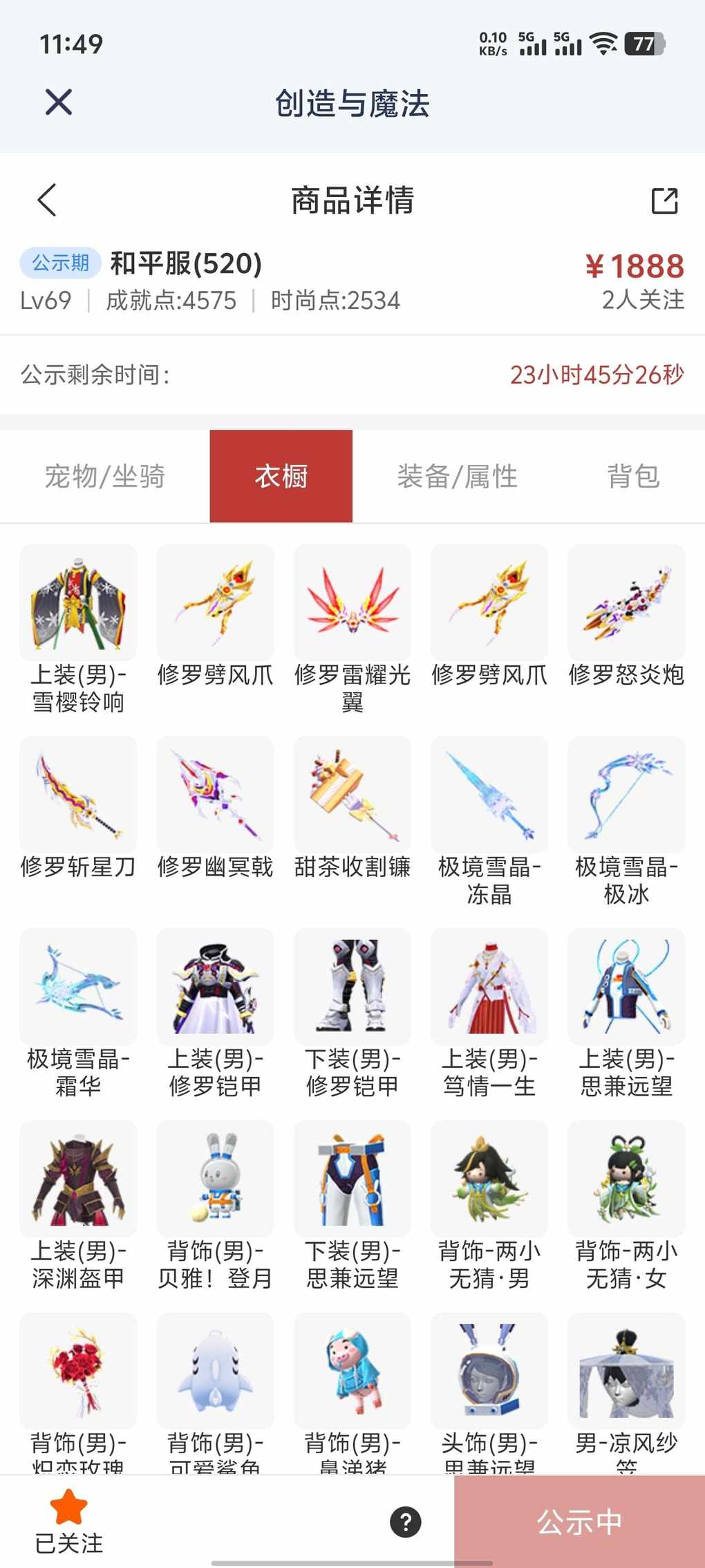Viewport: 705px width, 1568px height.
Task: Switch to the 宠物/坐骑 tab
Action: point(104,477)
